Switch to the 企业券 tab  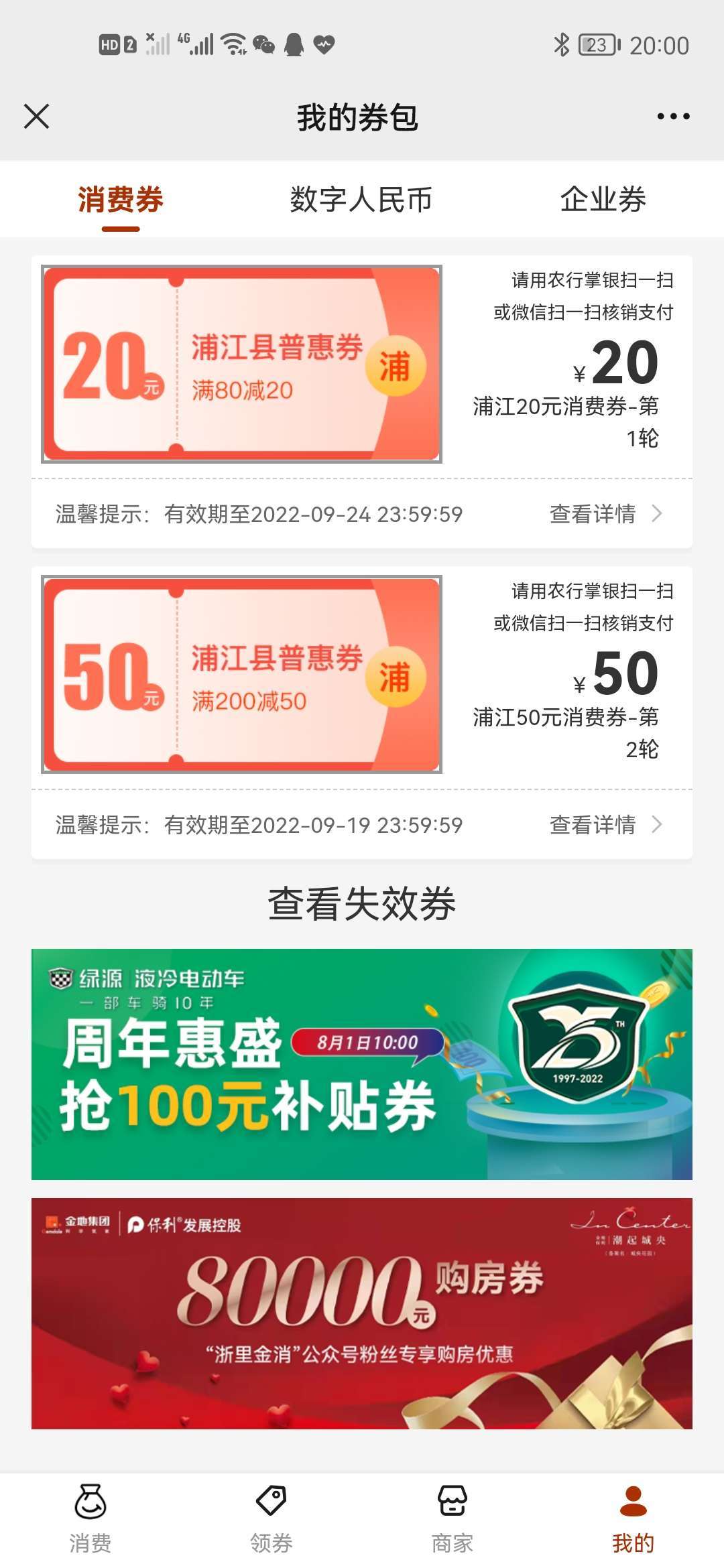pyautogui.click(x=603, y=200)
